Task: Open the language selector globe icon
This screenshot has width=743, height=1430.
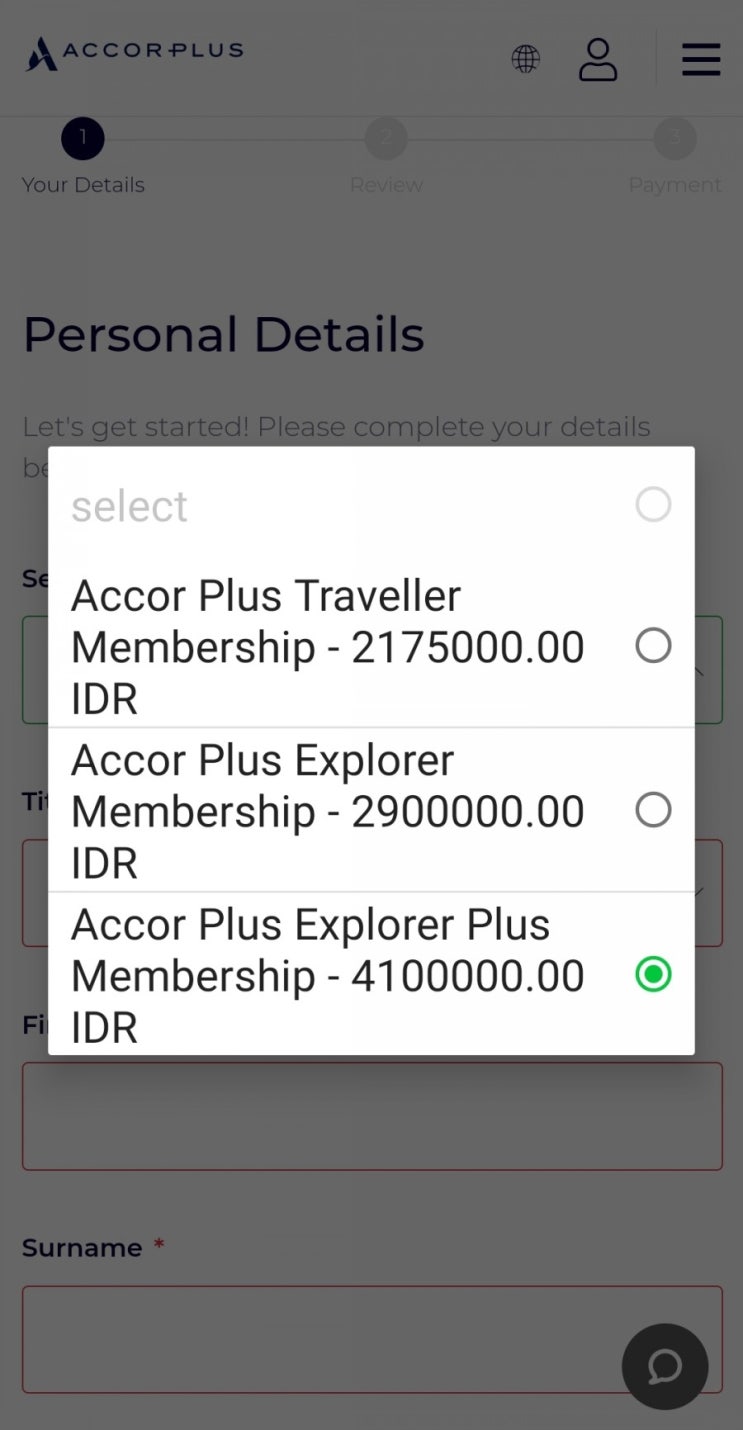Action: pos(525,59)
